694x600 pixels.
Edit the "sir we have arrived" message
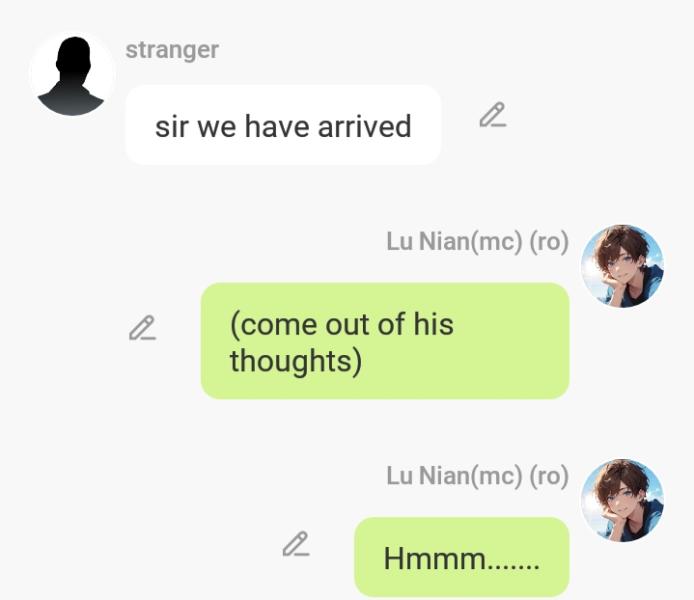[492, 116]
